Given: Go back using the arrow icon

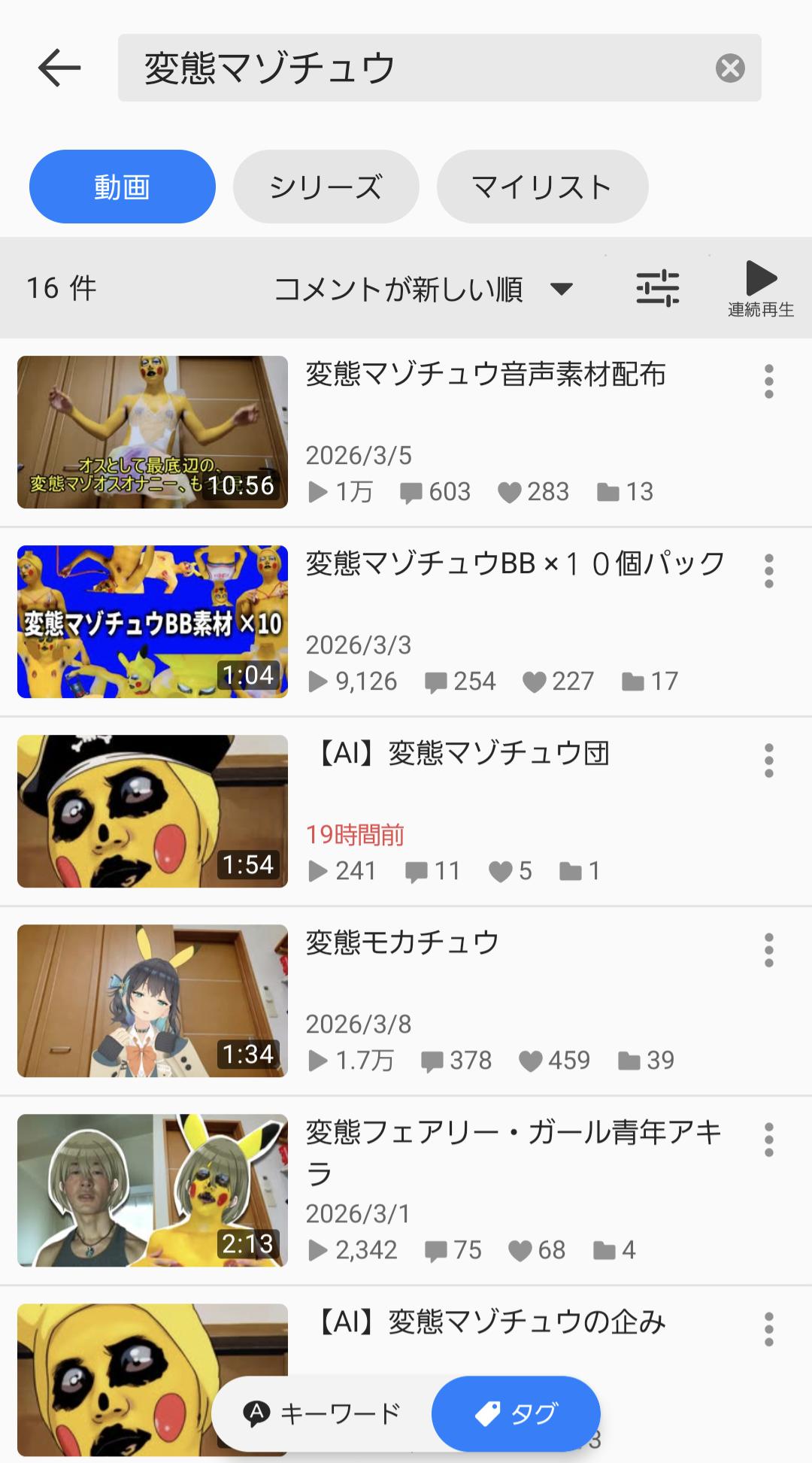Looking at the screenshot, I should click(x=59, y=68).
